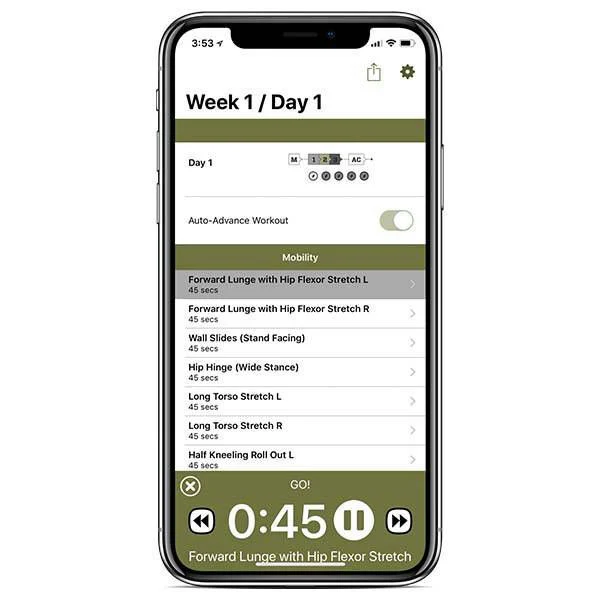
Task: Open Forward Lunge with Hip Flexor Stretch L
Action: pos(299,284)
